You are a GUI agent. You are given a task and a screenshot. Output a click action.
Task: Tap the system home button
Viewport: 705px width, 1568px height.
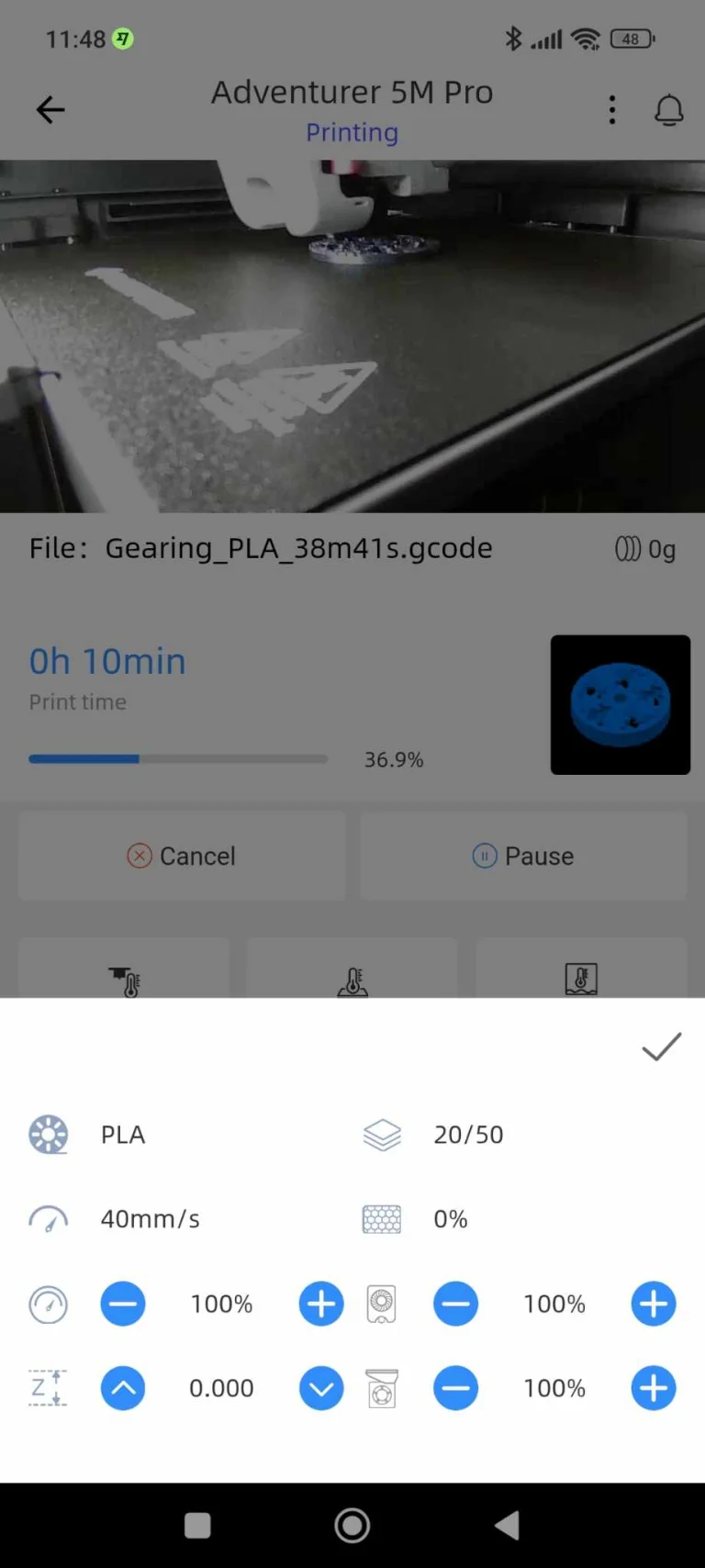[352, 1526]
